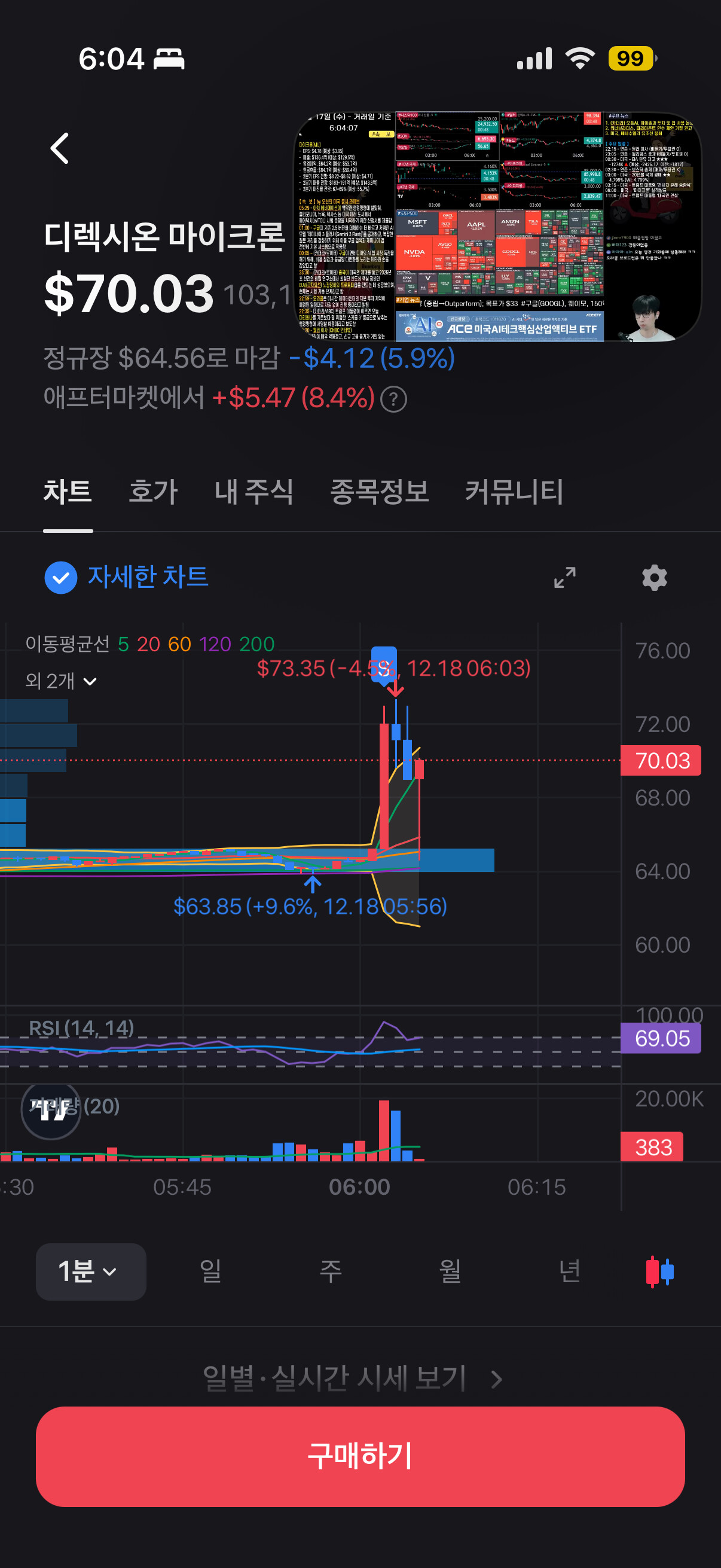Switch to the 호가 tab

click(152, 492)
